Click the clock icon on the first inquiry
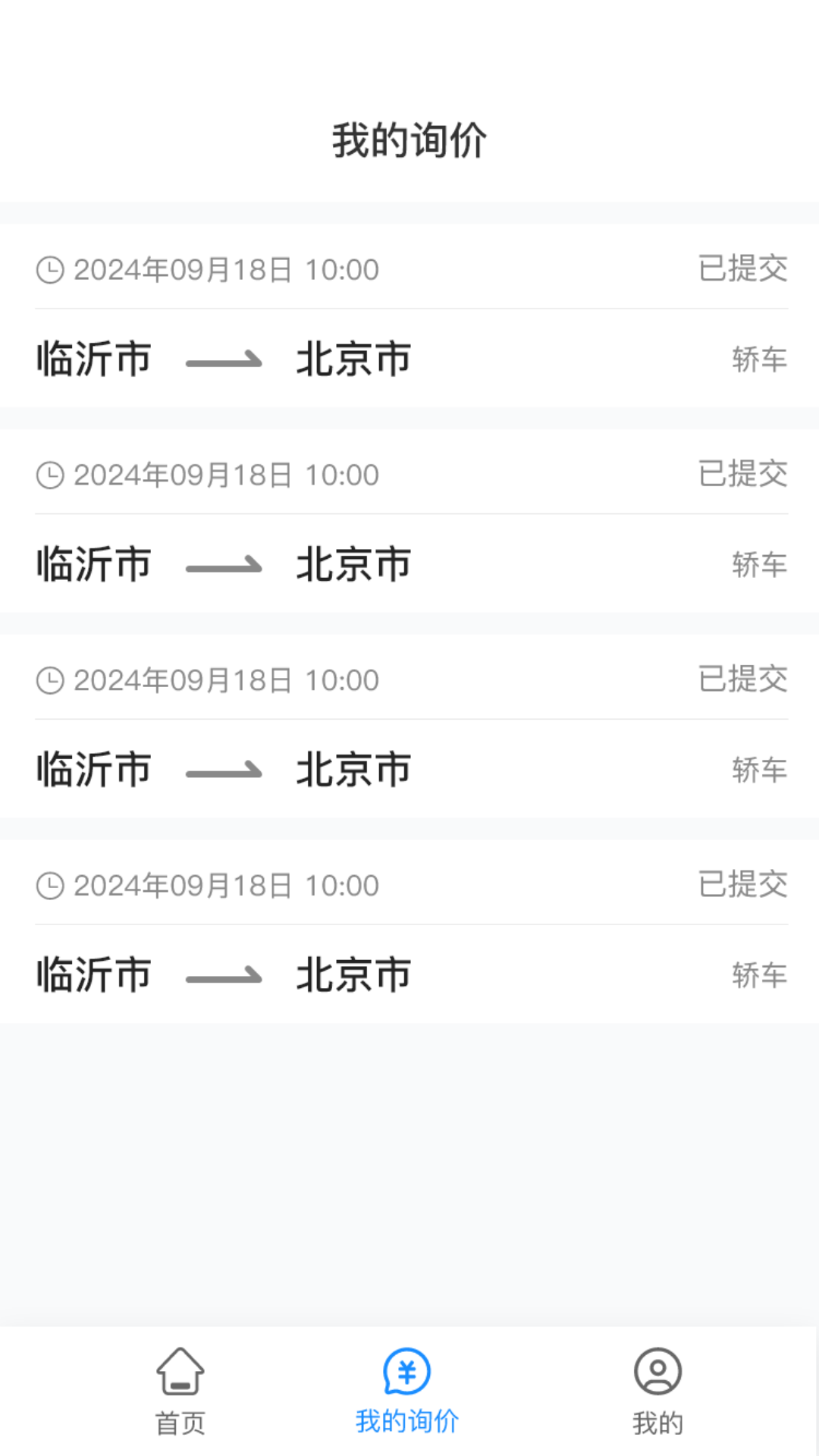Image resolution: width=819 pixels, height=1456 pixels. [49, 269]
